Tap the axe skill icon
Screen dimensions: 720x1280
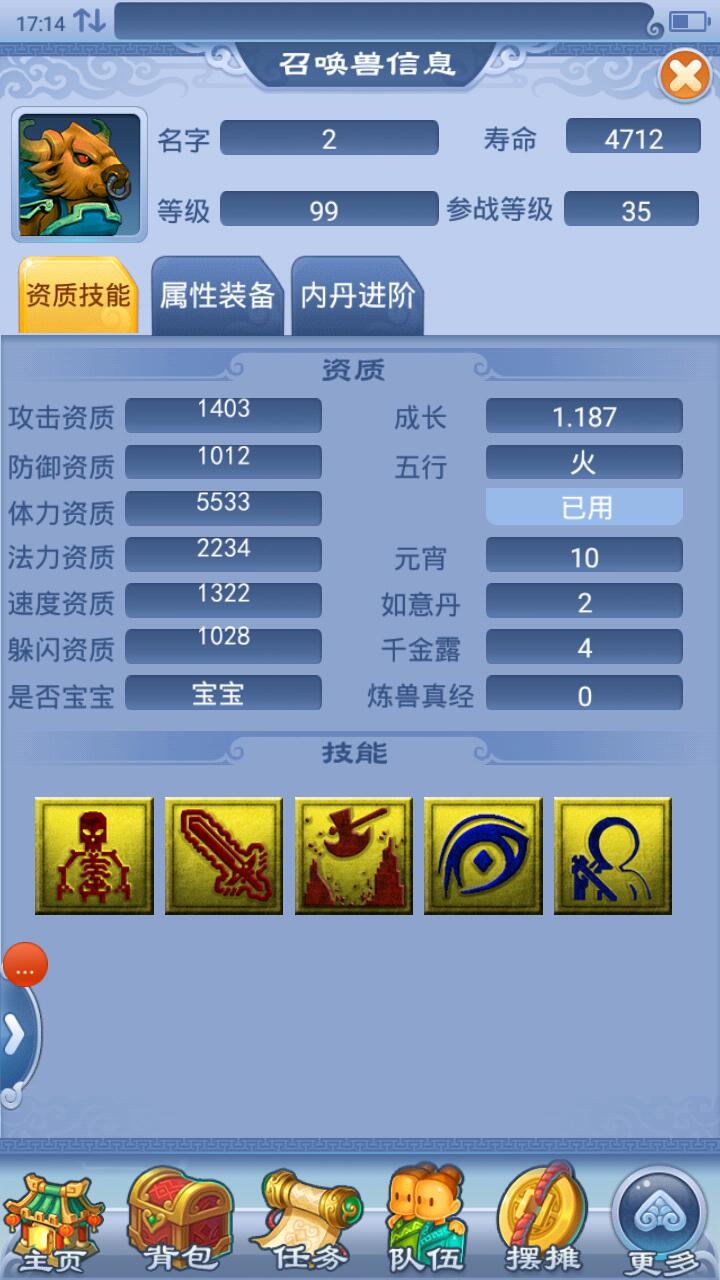pos(353,855)
